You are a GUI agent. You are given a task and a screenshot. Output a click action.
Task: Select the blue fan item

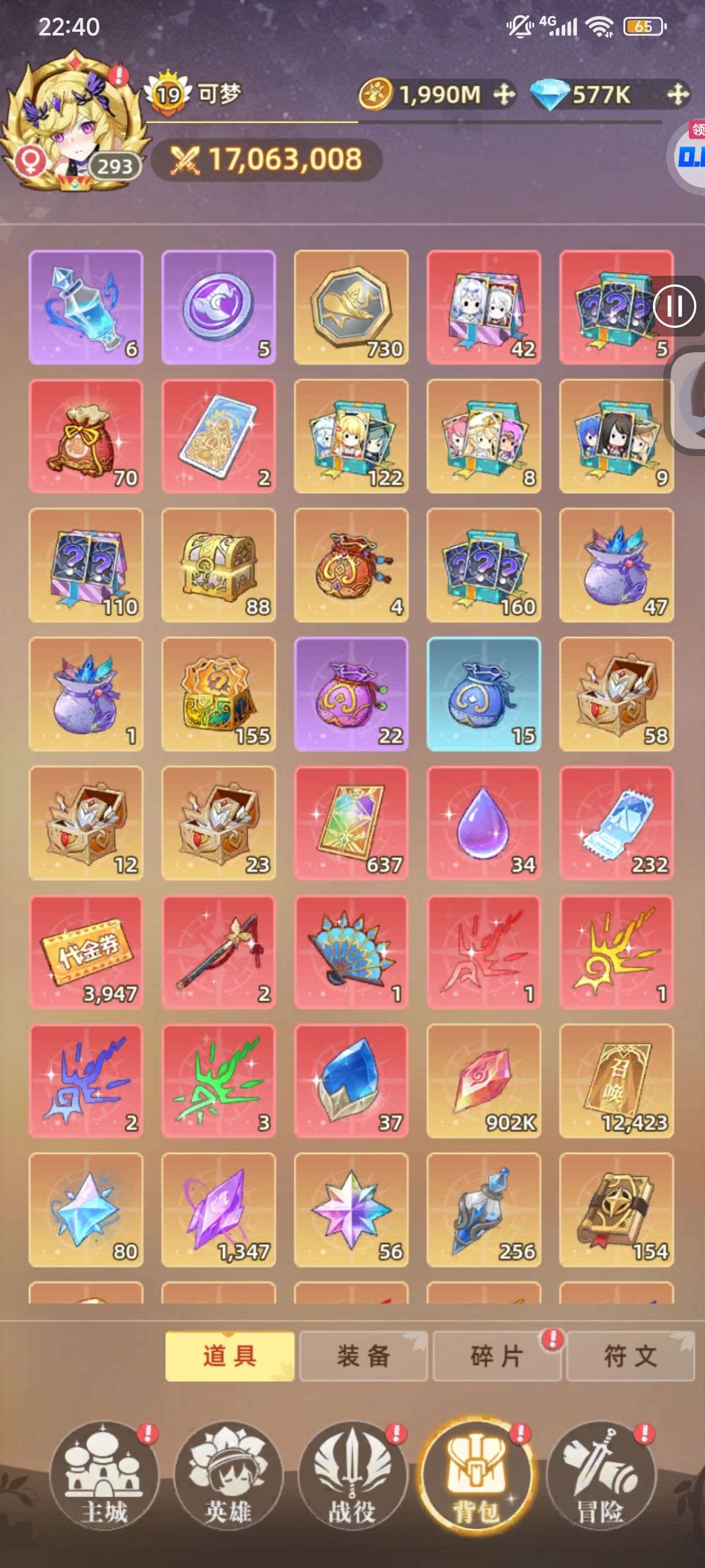pyautogui.click(x=351, y=952)
